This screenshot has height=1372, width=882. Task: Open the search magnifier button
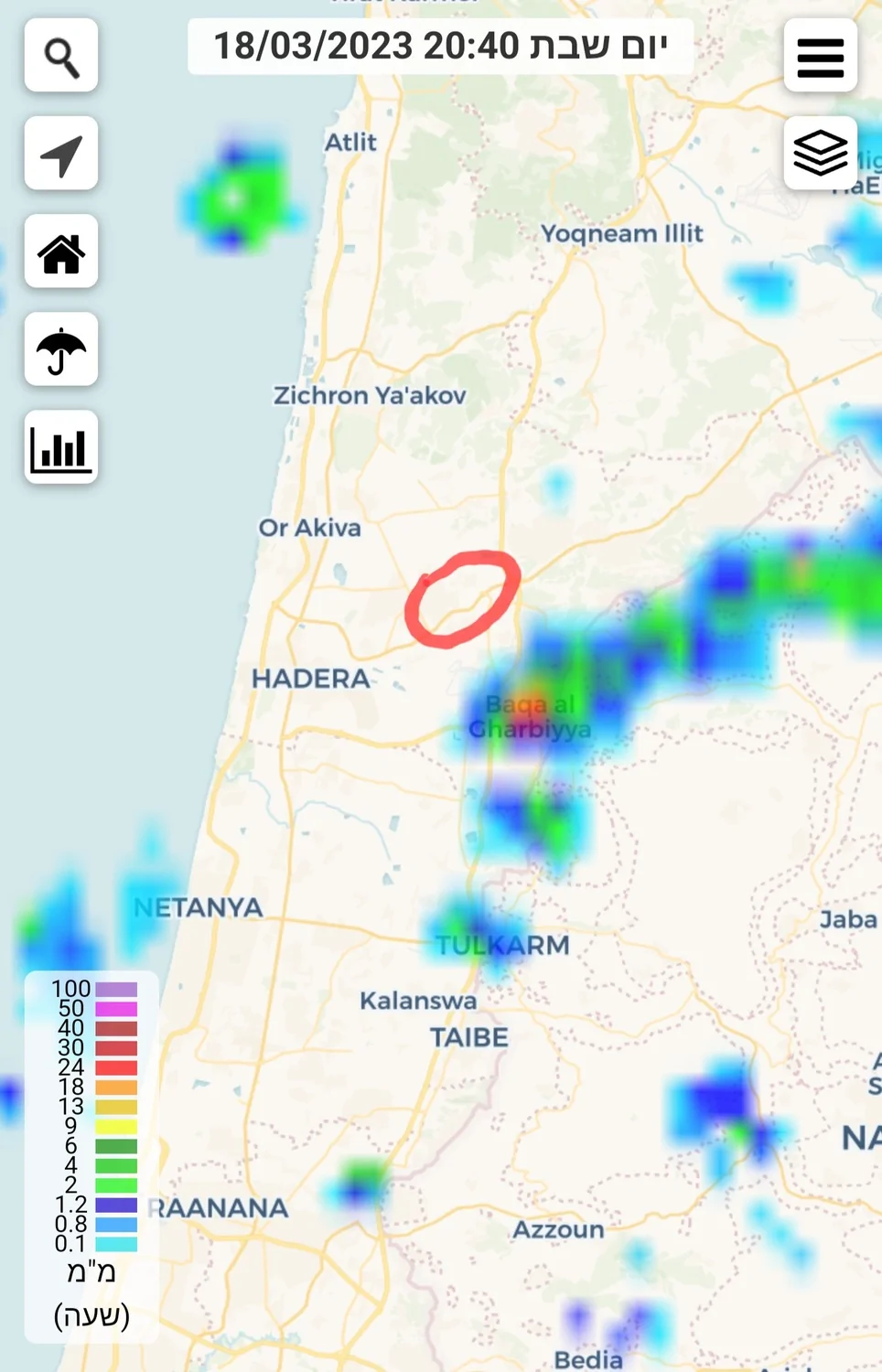61,56
